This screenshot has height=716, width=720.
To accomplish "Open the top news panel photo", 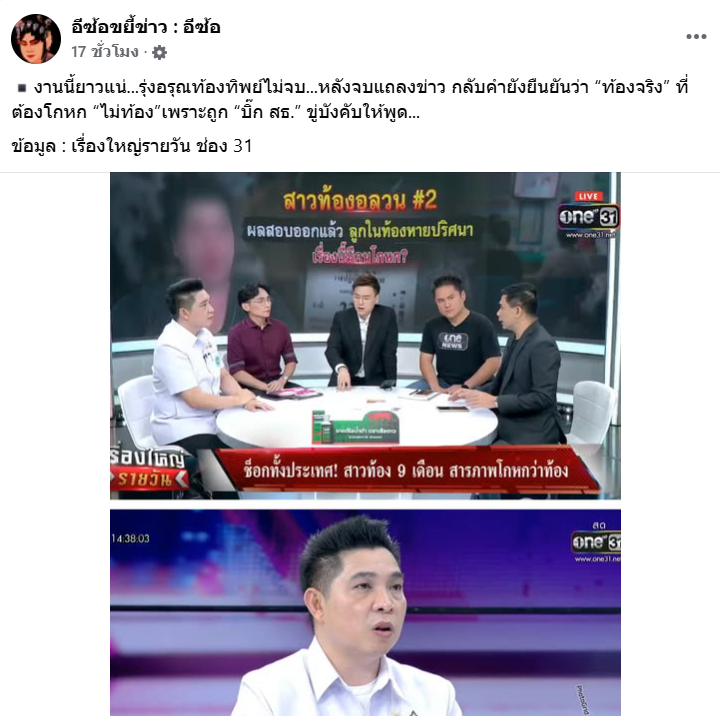I will click(x=365, y=335).
